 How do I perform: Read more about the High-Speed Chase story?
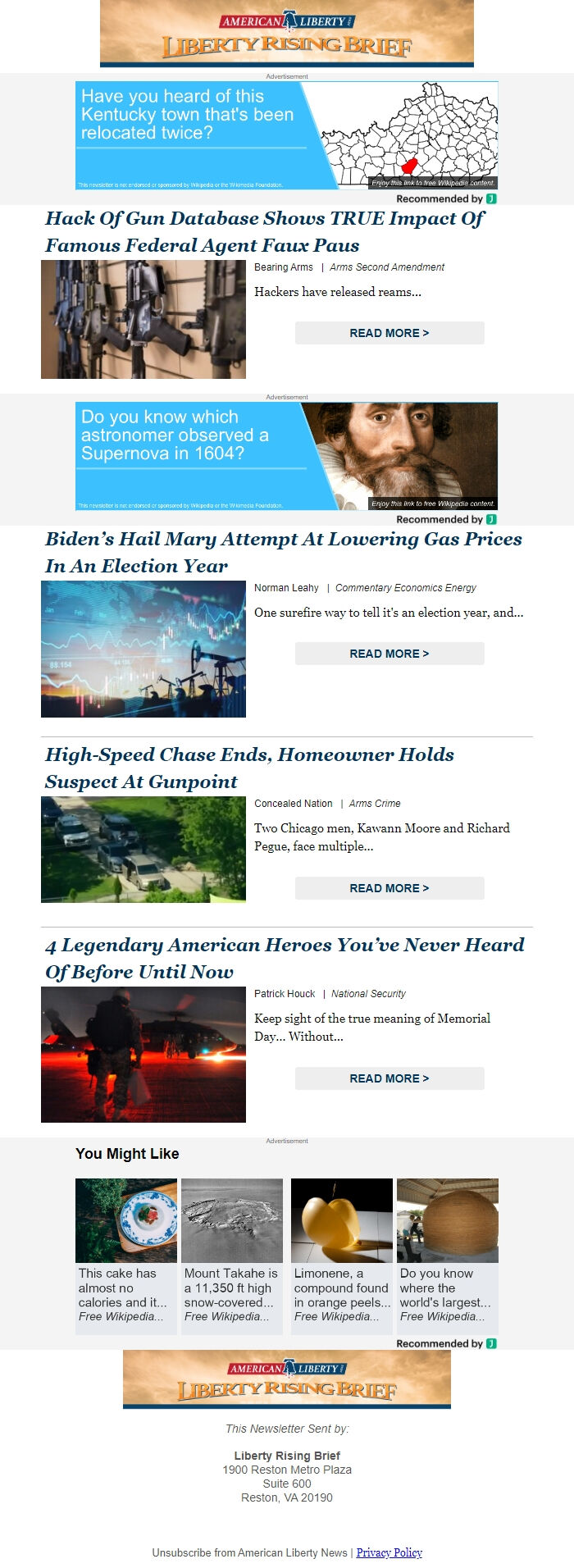pos(389,888)
